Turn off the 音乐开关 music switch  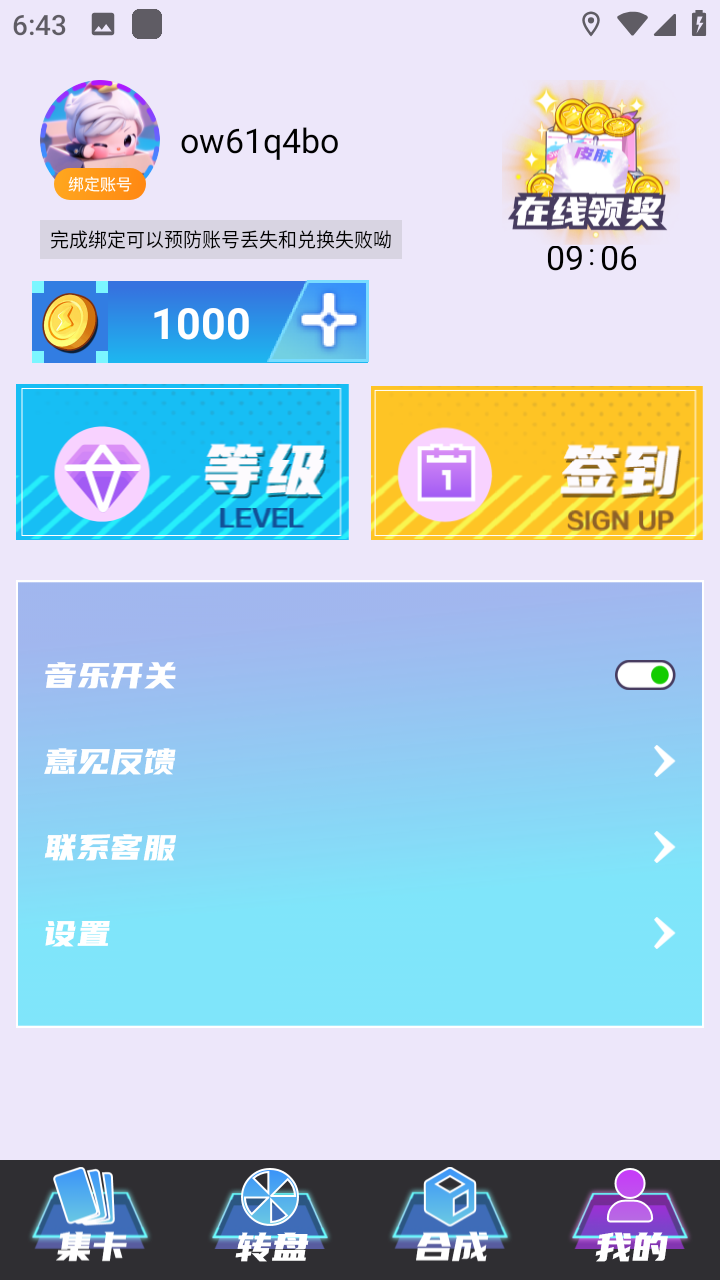tap(645, 676)
